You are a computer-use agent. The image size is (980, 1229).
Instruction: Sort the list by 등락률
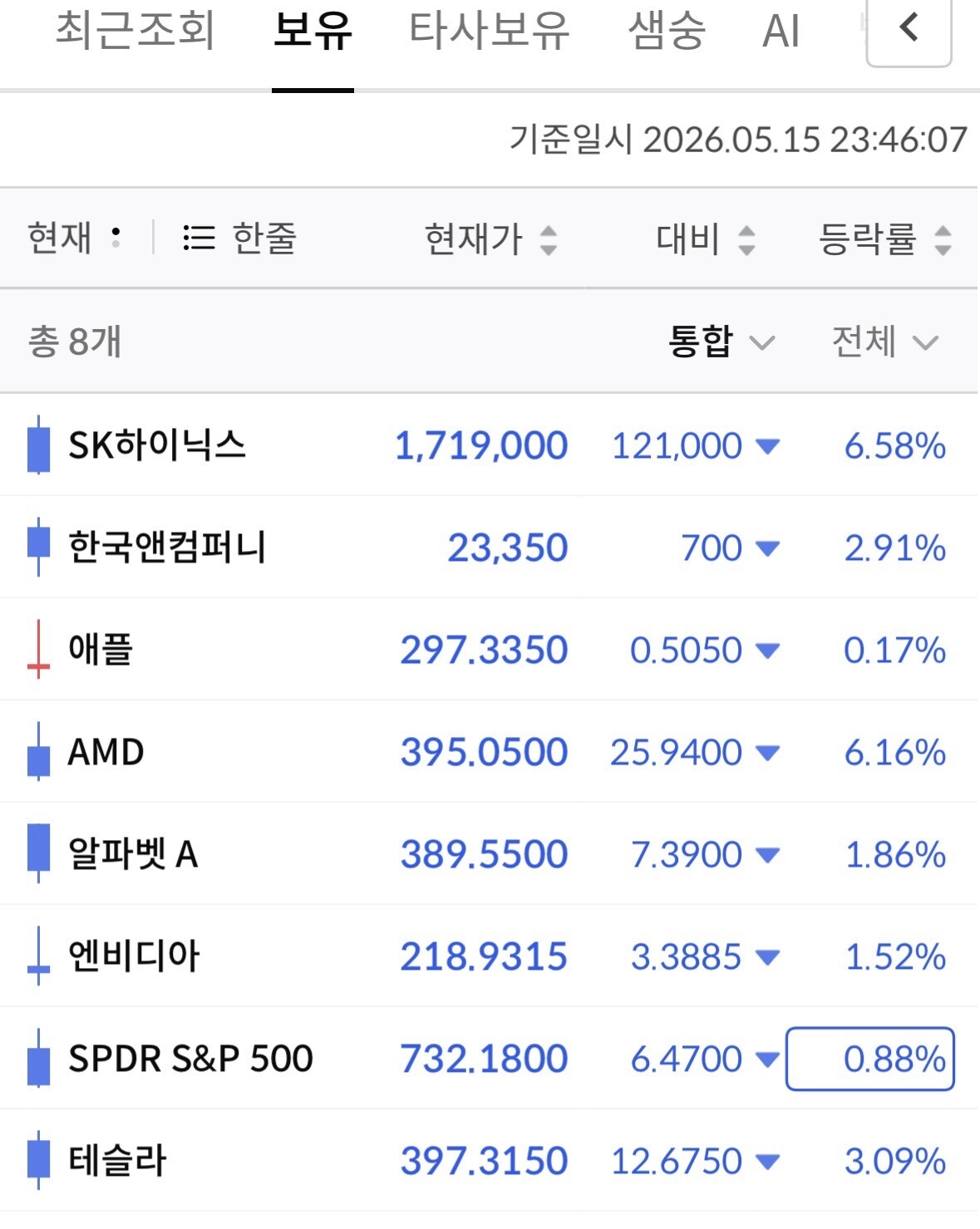click(x=884, y=239)
